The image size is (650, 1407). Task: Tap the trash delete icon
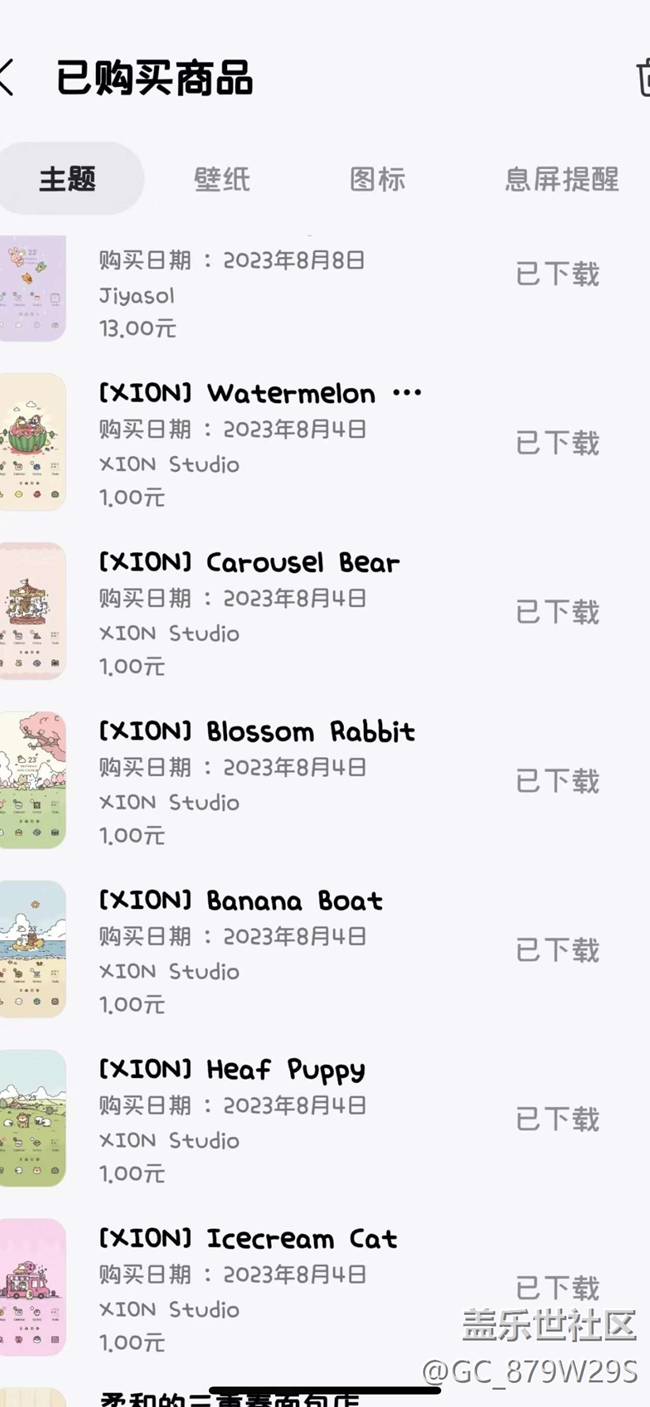(642, 78)
